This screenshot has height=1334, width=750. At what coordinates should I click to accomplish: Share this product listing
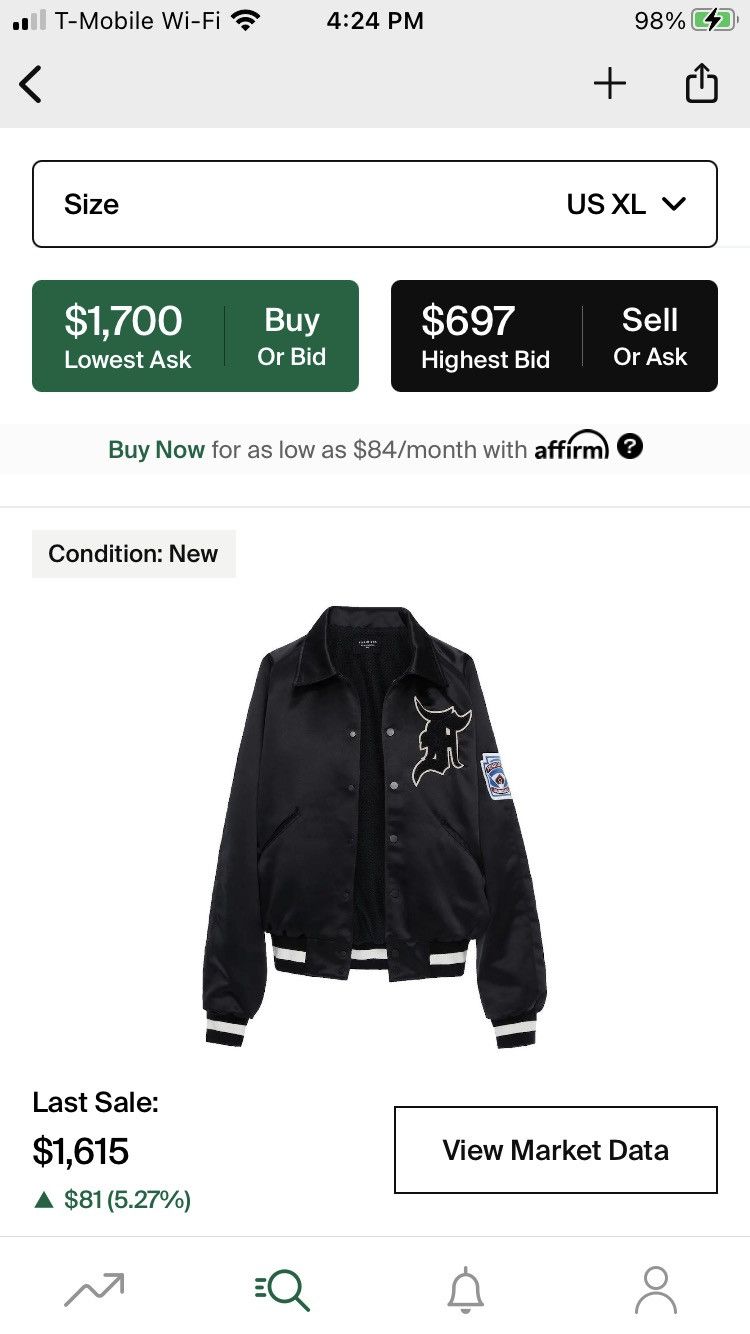click(701, 84)
